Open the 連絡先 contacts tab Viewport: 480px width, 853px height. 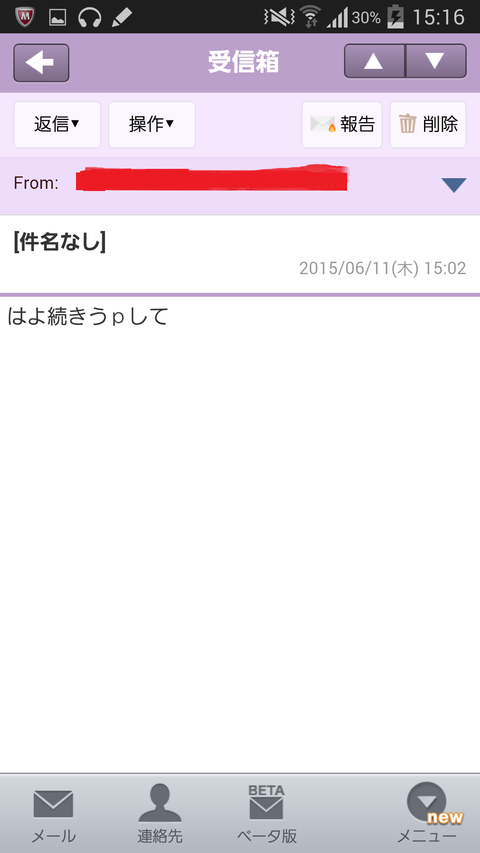[159, 814]
